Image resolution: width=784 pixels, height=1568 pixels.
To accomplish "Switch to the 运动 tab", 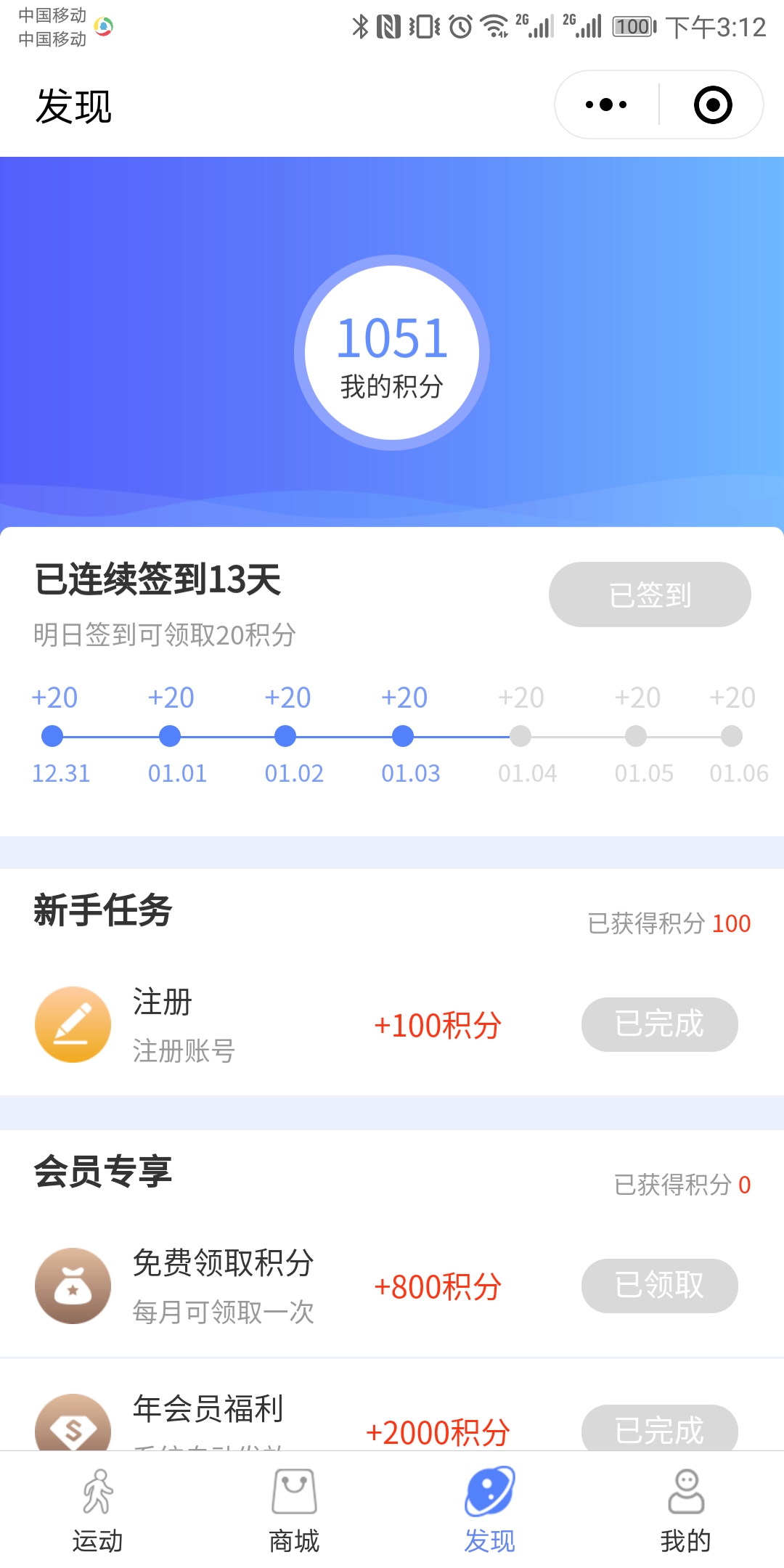I will pyautogui.click(x=98, y=1510).
